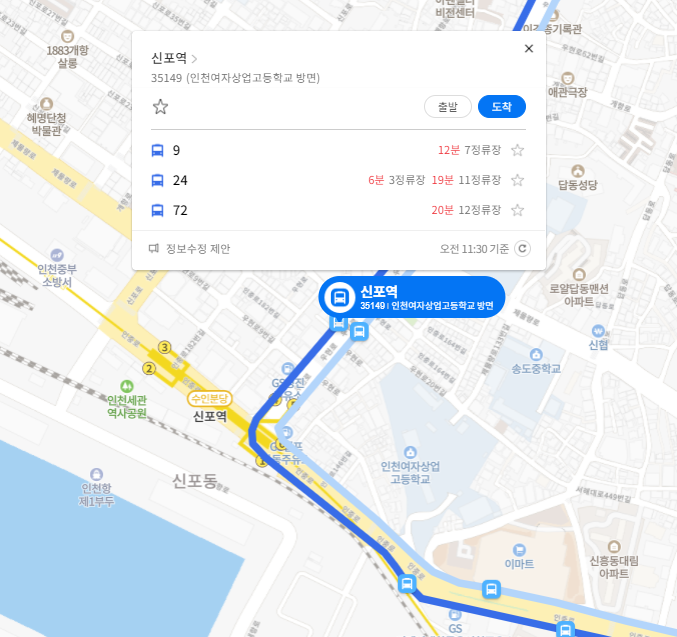Open 신포역 stop details via title chevron

194,59
